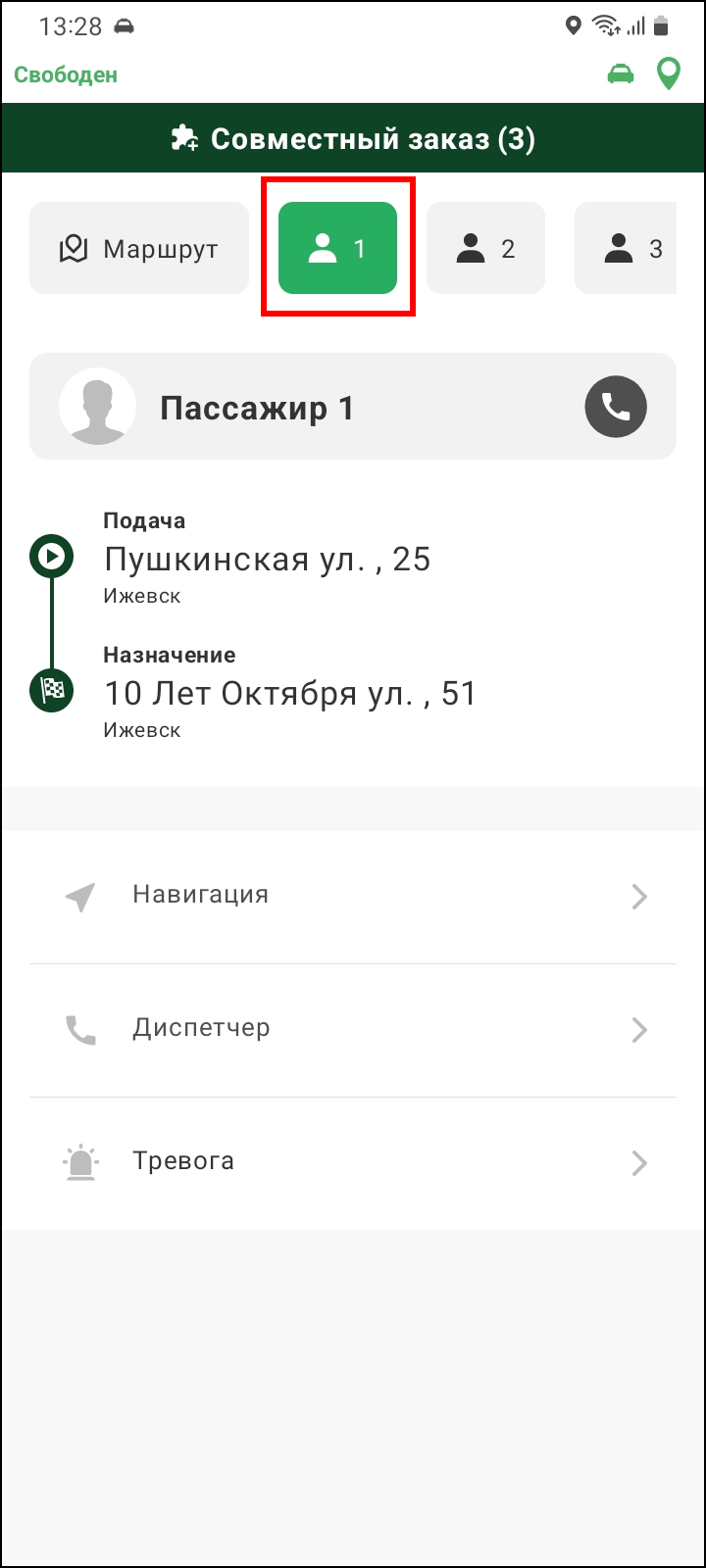Tap the green location pin icon
Screen dimensions: 706x1568
coord(669,74)
